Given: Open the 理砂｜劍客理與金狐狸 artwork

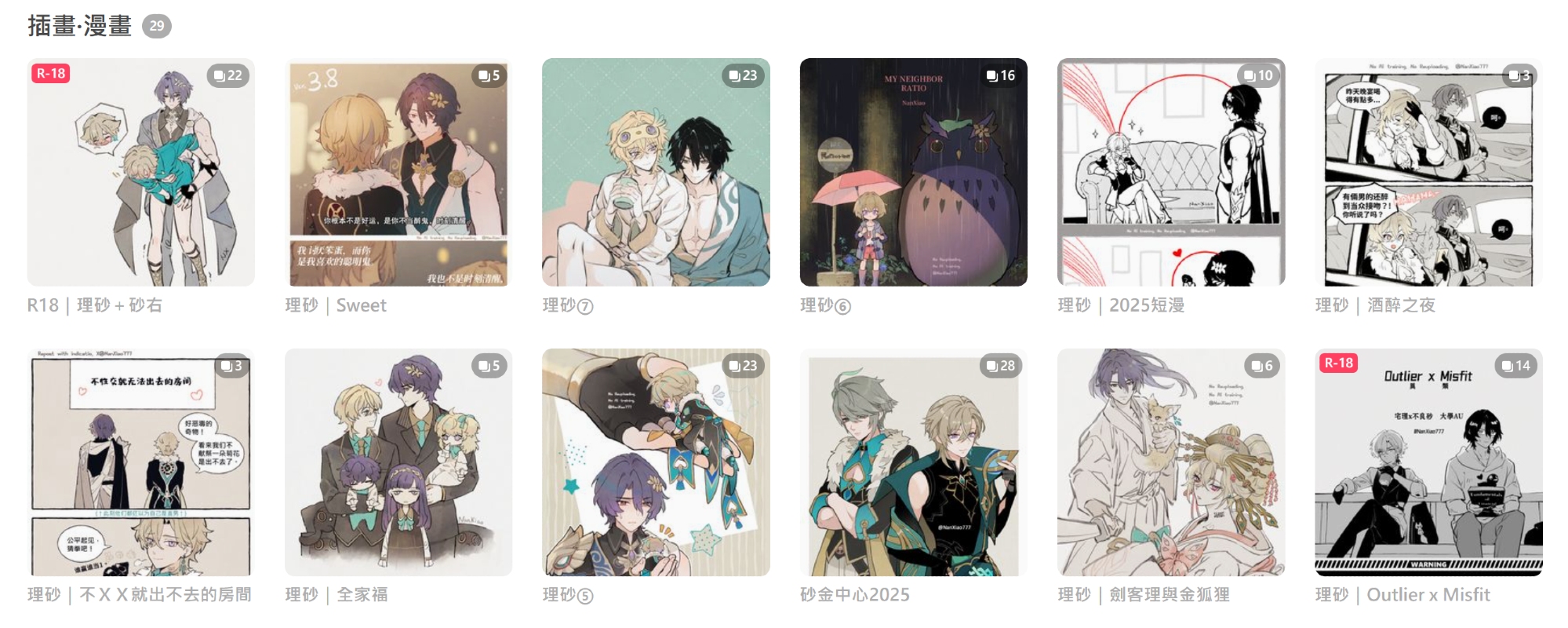Looking at the screenshot, I should click(1170, 462).
